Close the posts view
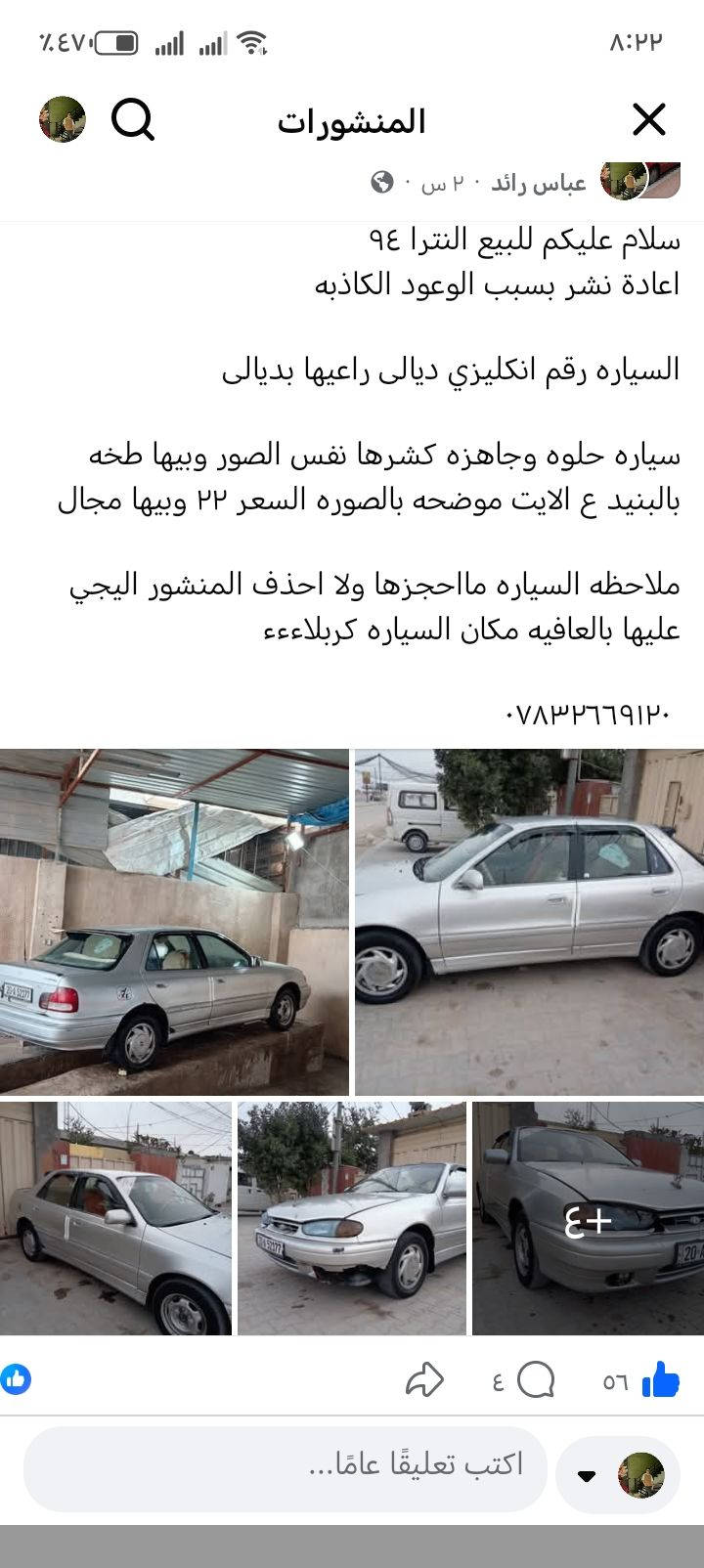Screen dimensions: 704x1568 point(649,120)
